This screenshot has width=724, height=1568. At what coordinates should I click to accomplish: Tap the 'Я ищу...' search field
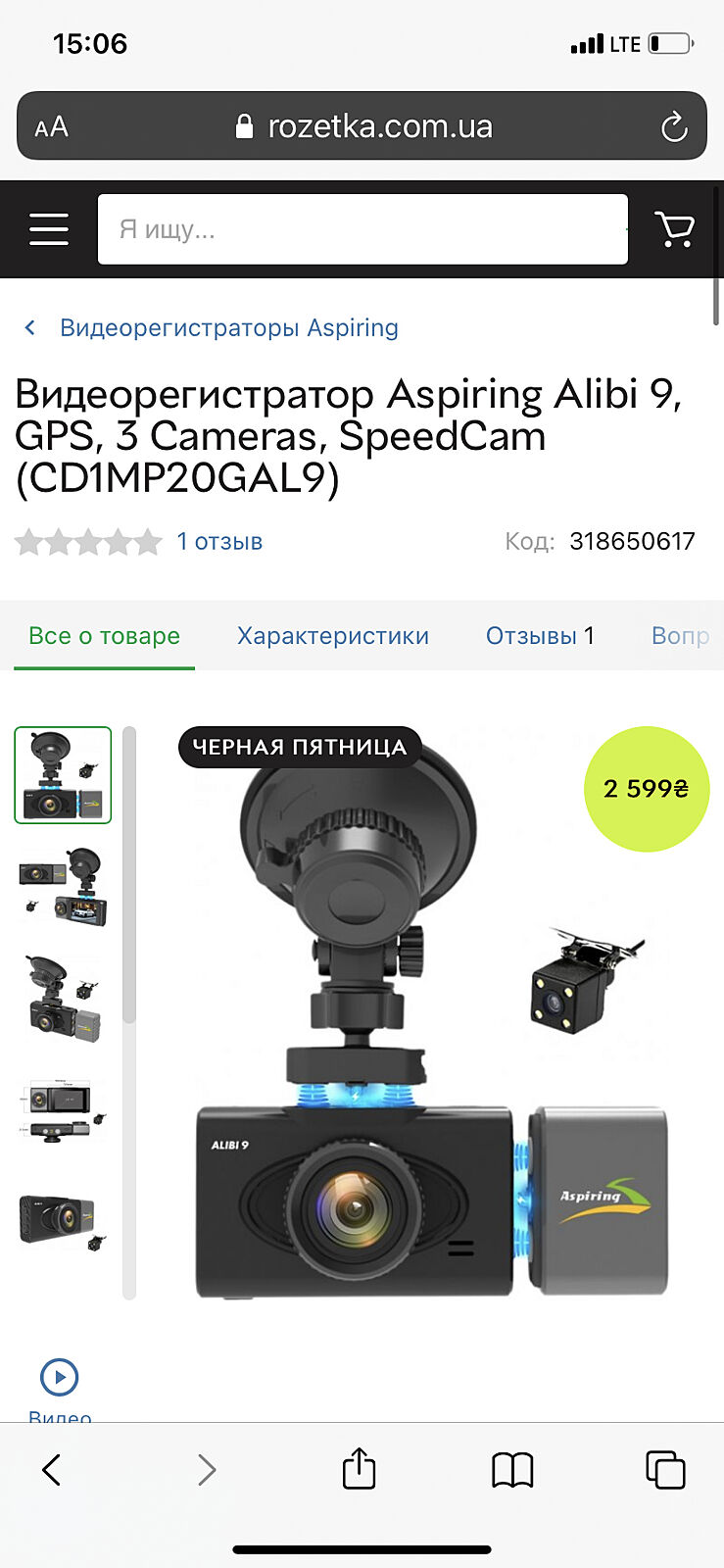362,229
